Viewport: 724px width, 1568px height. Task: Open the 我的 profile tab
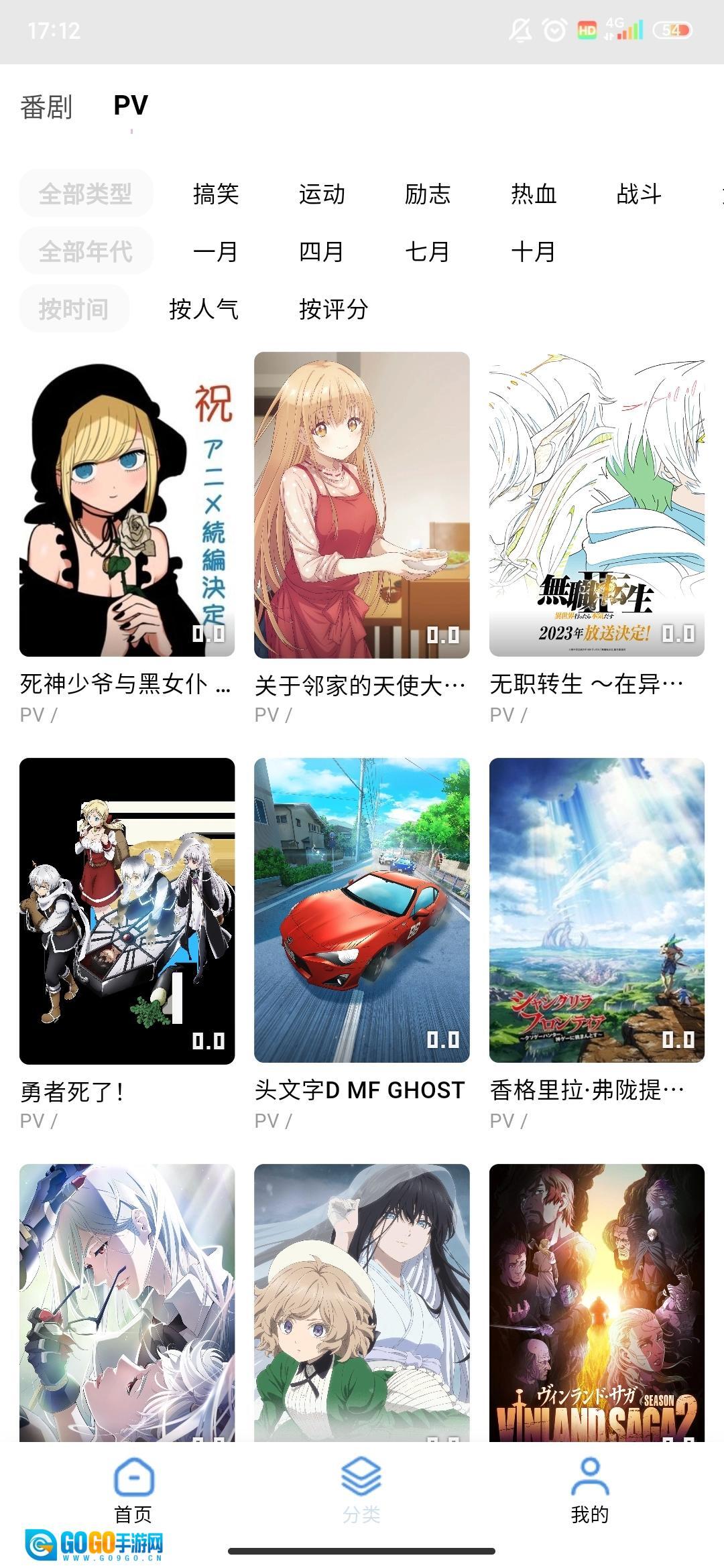590,1490
